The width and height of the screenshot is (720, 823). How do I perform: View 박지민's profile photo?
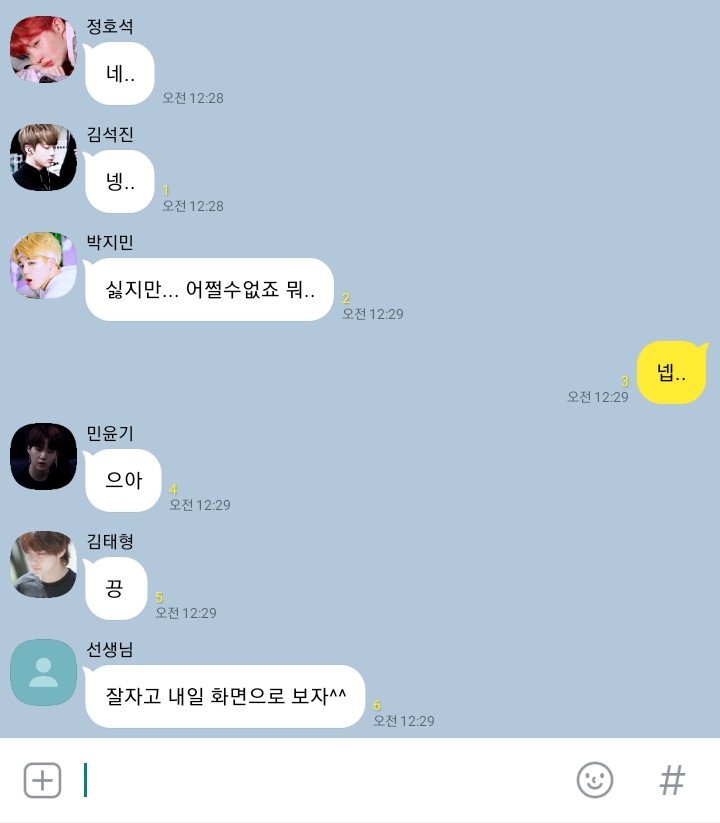pos(43,265)
